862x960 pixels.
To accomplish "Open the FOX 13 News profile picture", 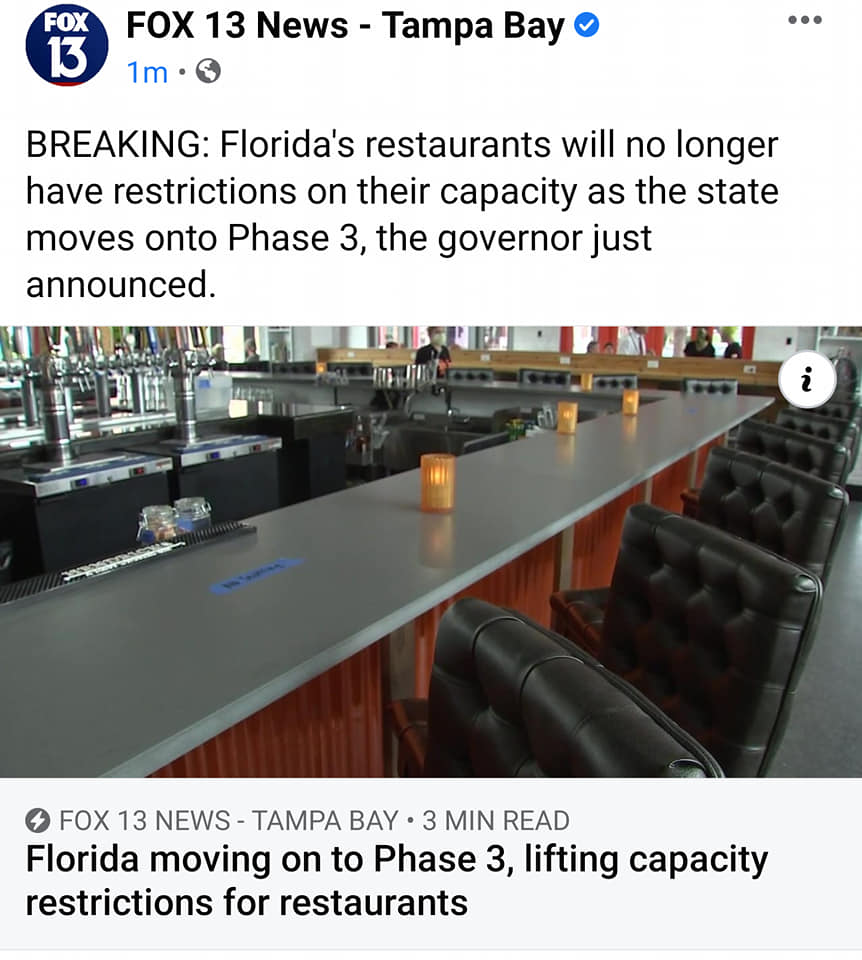I will tap(66, 46).
